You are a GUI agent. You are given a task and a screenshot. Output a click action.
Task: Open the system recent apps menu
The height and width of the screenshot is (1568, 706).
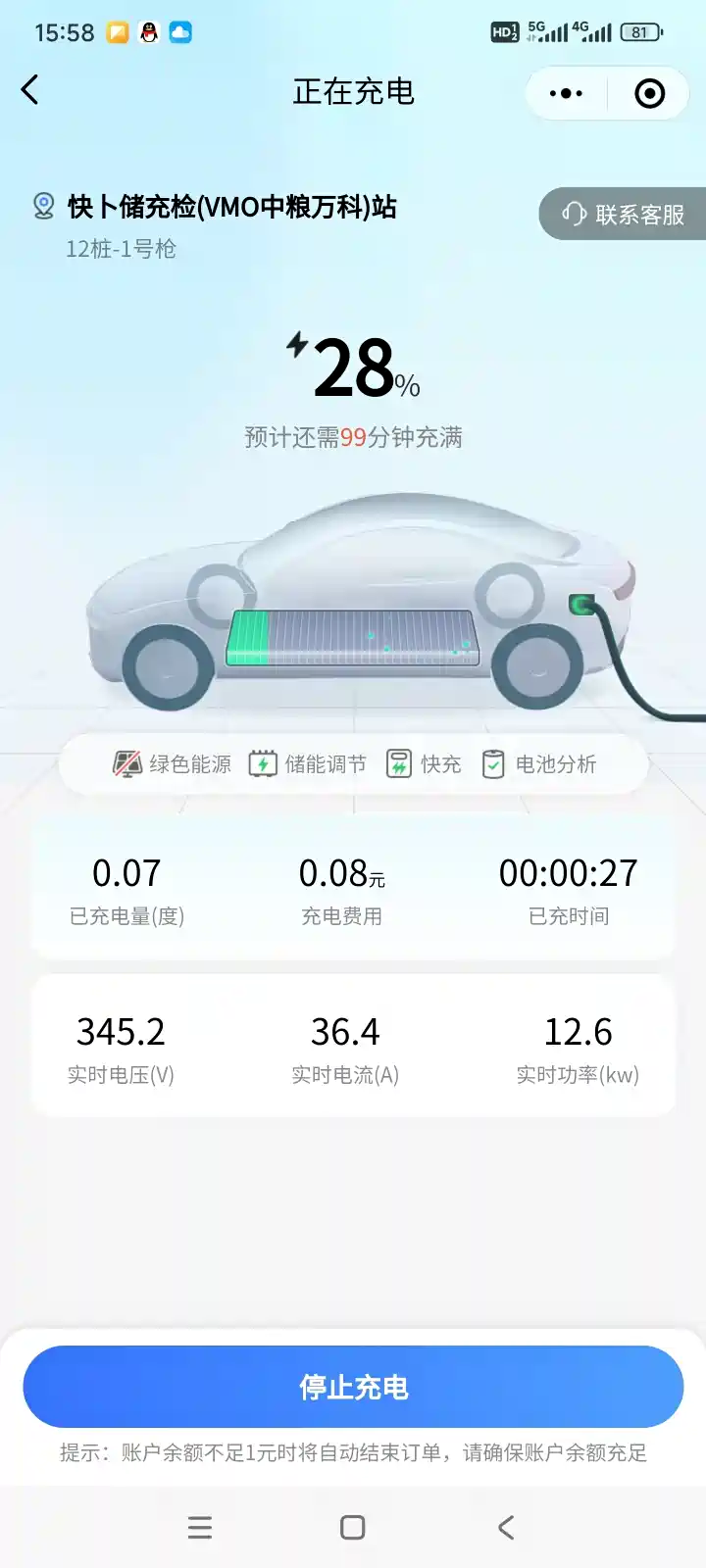[200, 1527]
